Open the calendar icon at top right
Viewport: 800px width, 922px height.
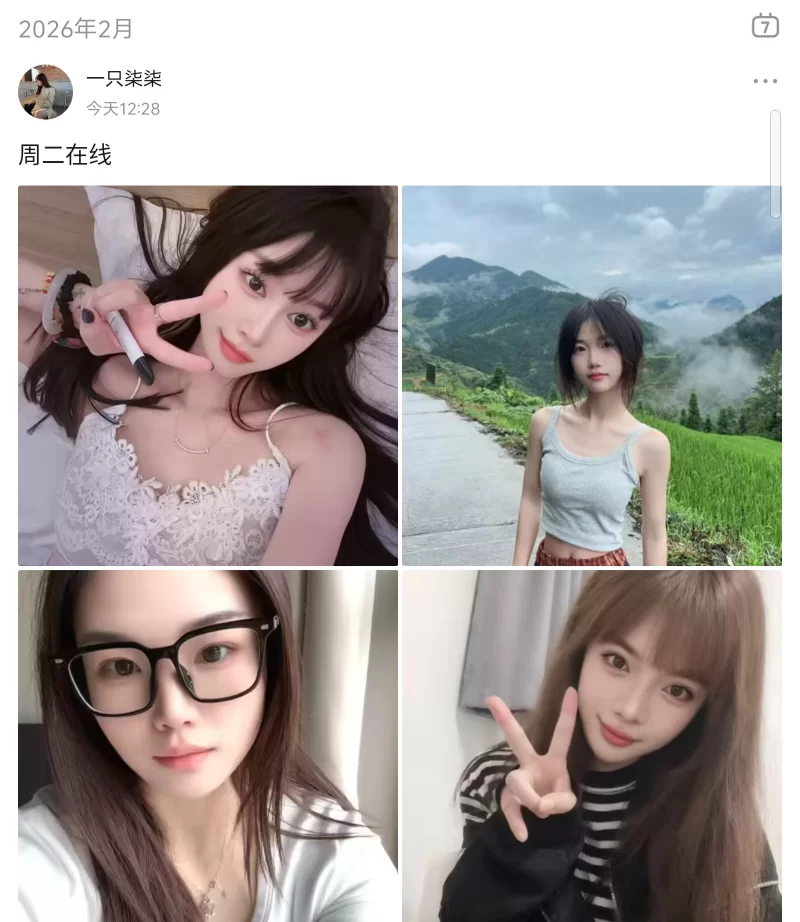click(765, 26)
